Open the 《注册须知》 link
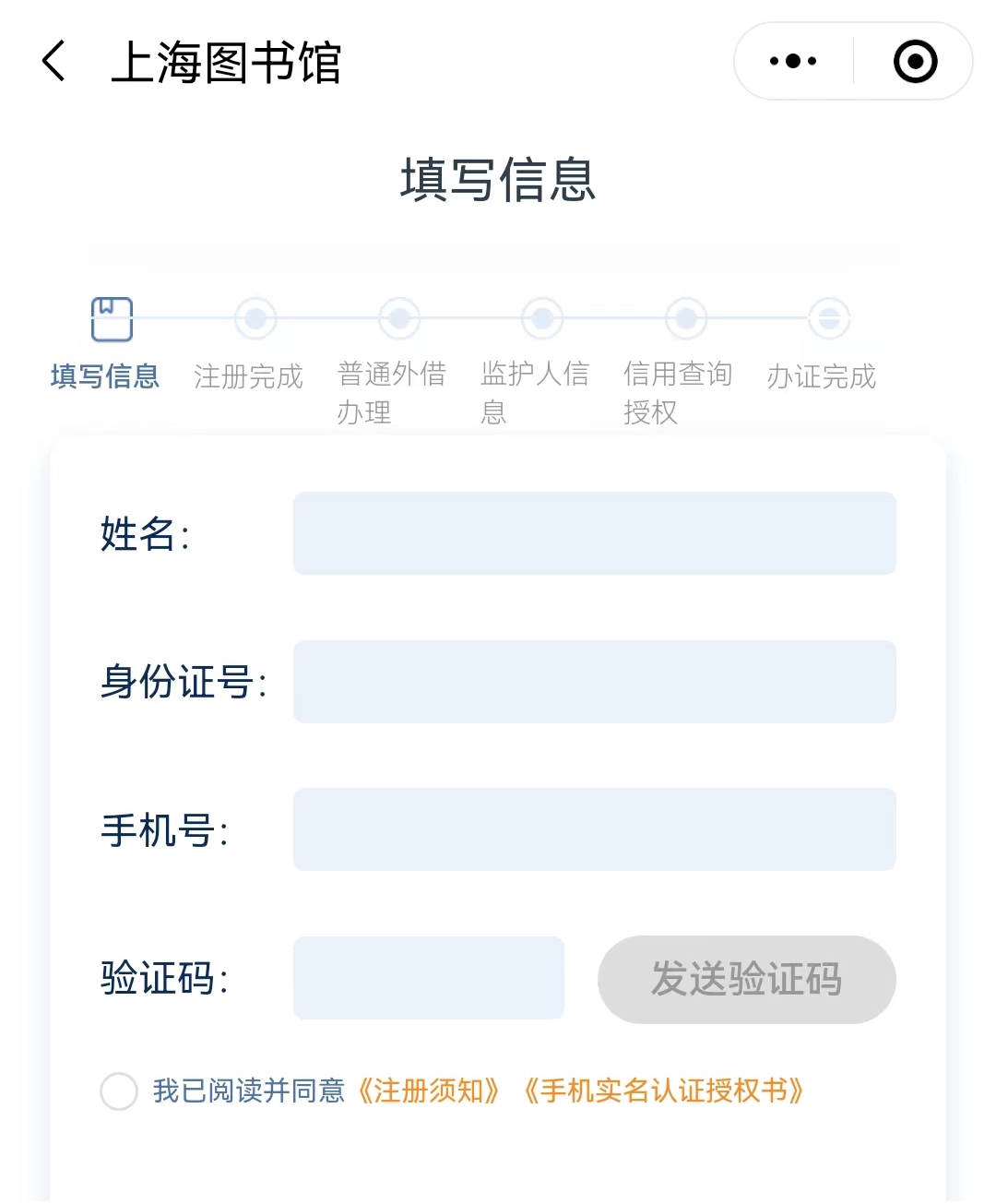The image size is (996, 1204). coord(429,1091)
